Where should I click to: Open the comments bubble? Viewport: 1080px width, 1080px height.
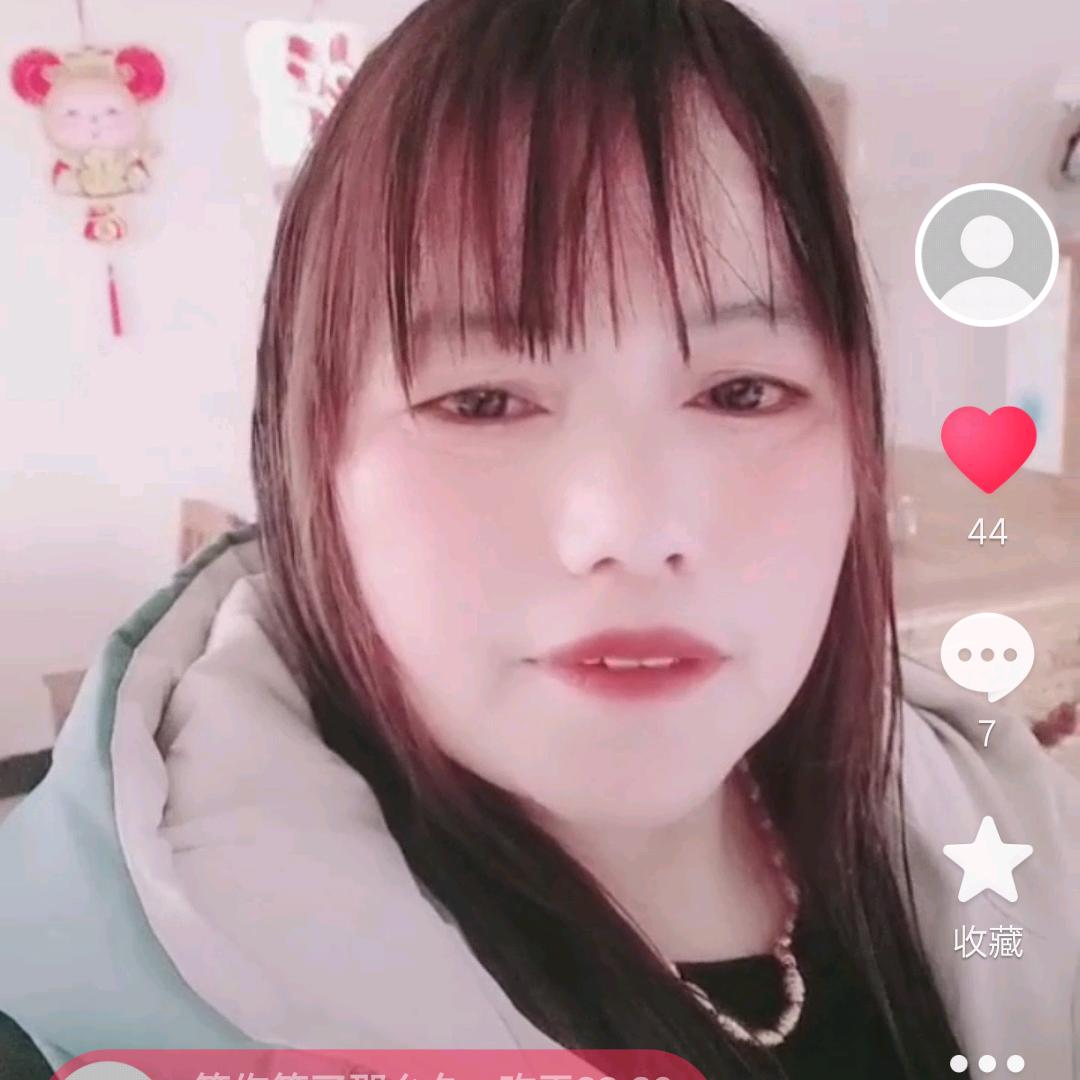click(x=987, y=657)
